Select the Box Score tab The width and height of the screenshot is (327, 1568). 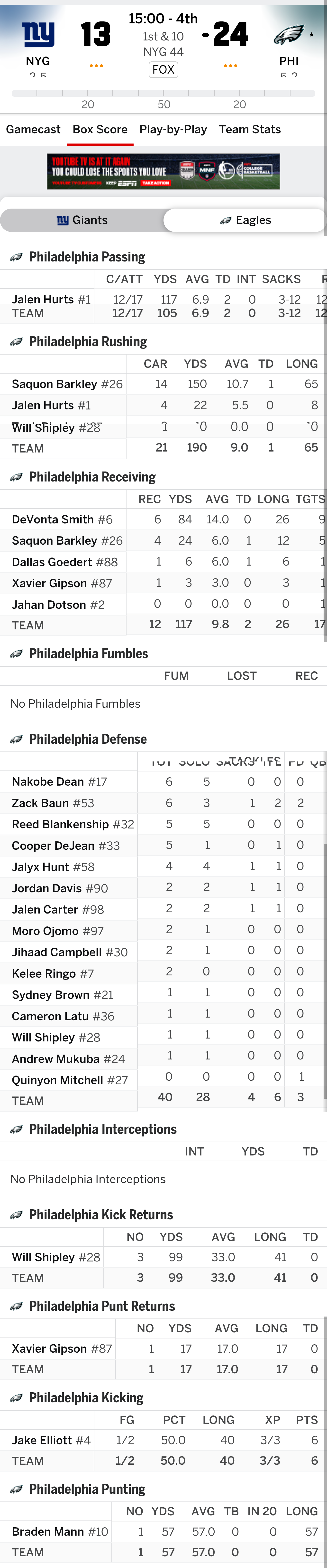point(100,129)
